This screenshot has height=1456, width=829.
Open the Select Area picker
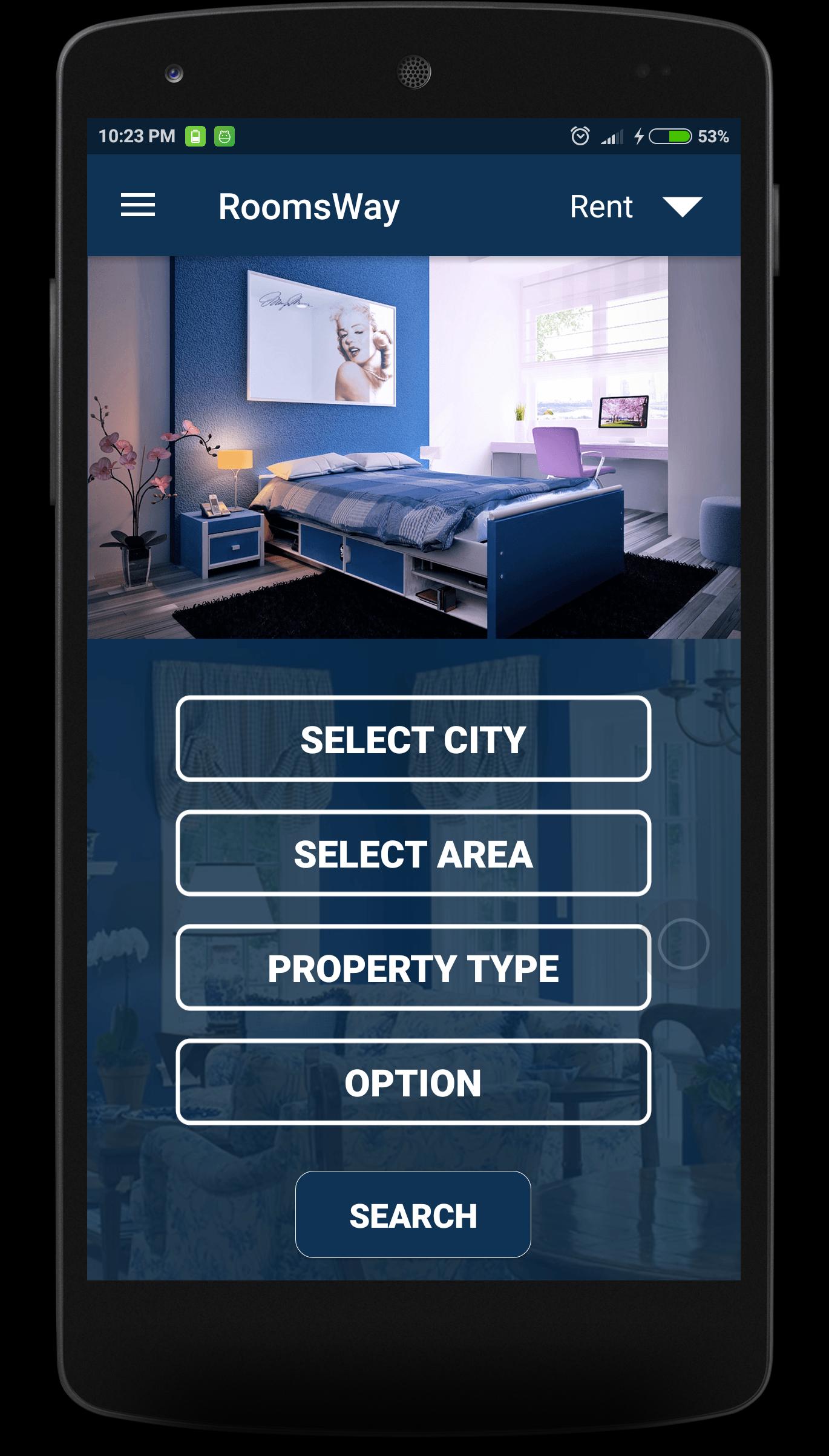413,854
